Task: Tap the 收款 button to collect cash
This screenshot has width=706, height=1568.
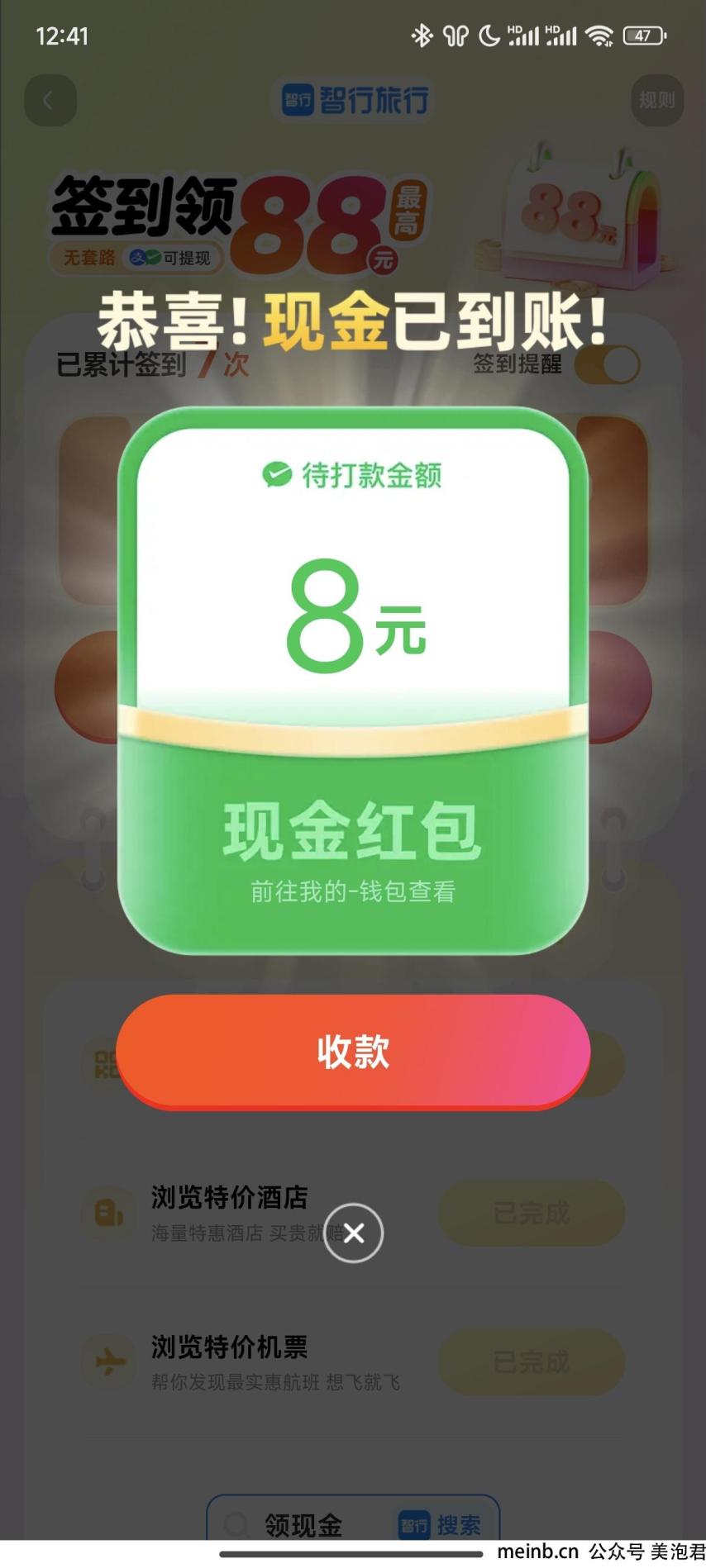Action: click(353, 1051)
